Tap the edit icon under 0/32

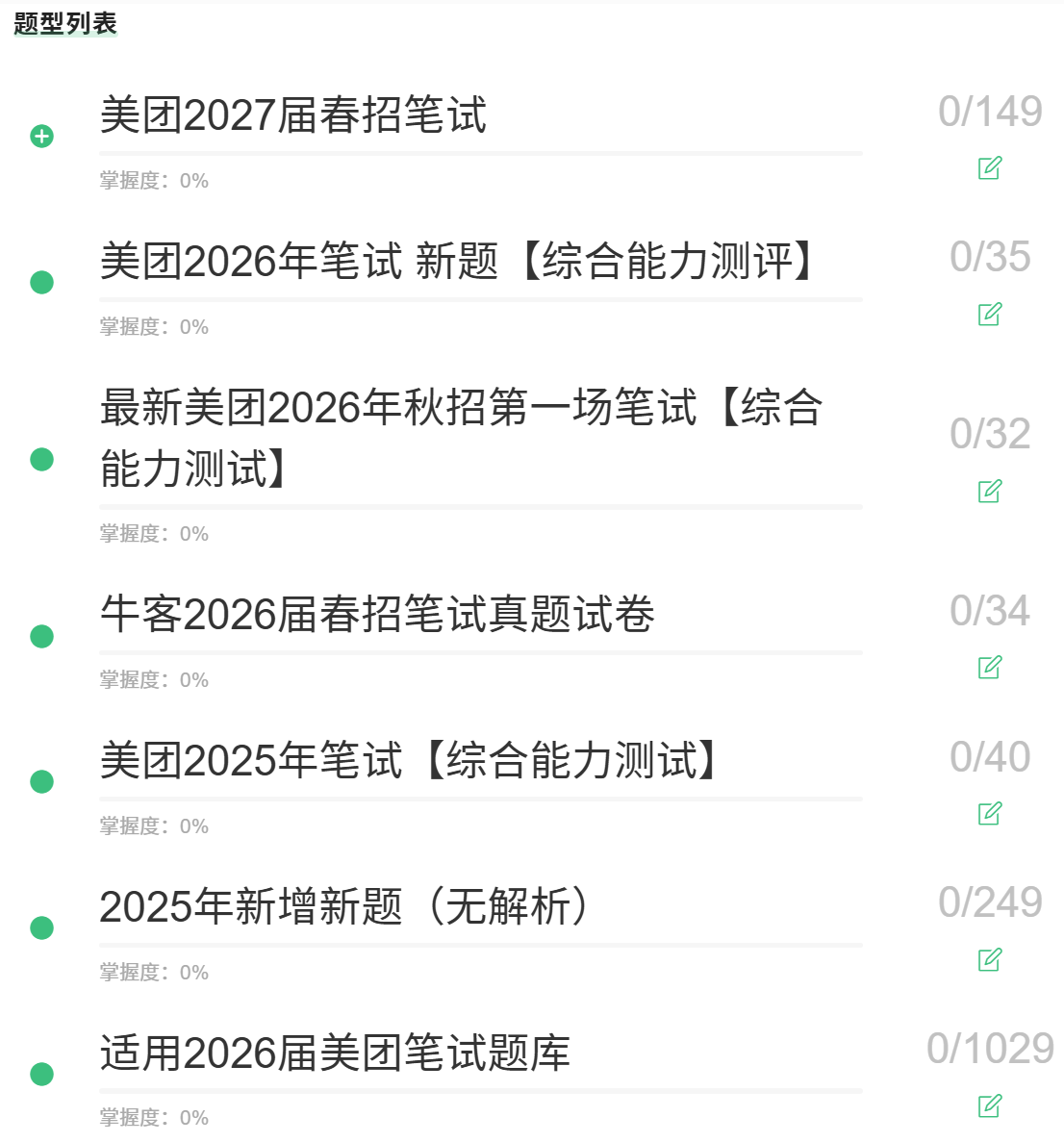pos(990,492)
